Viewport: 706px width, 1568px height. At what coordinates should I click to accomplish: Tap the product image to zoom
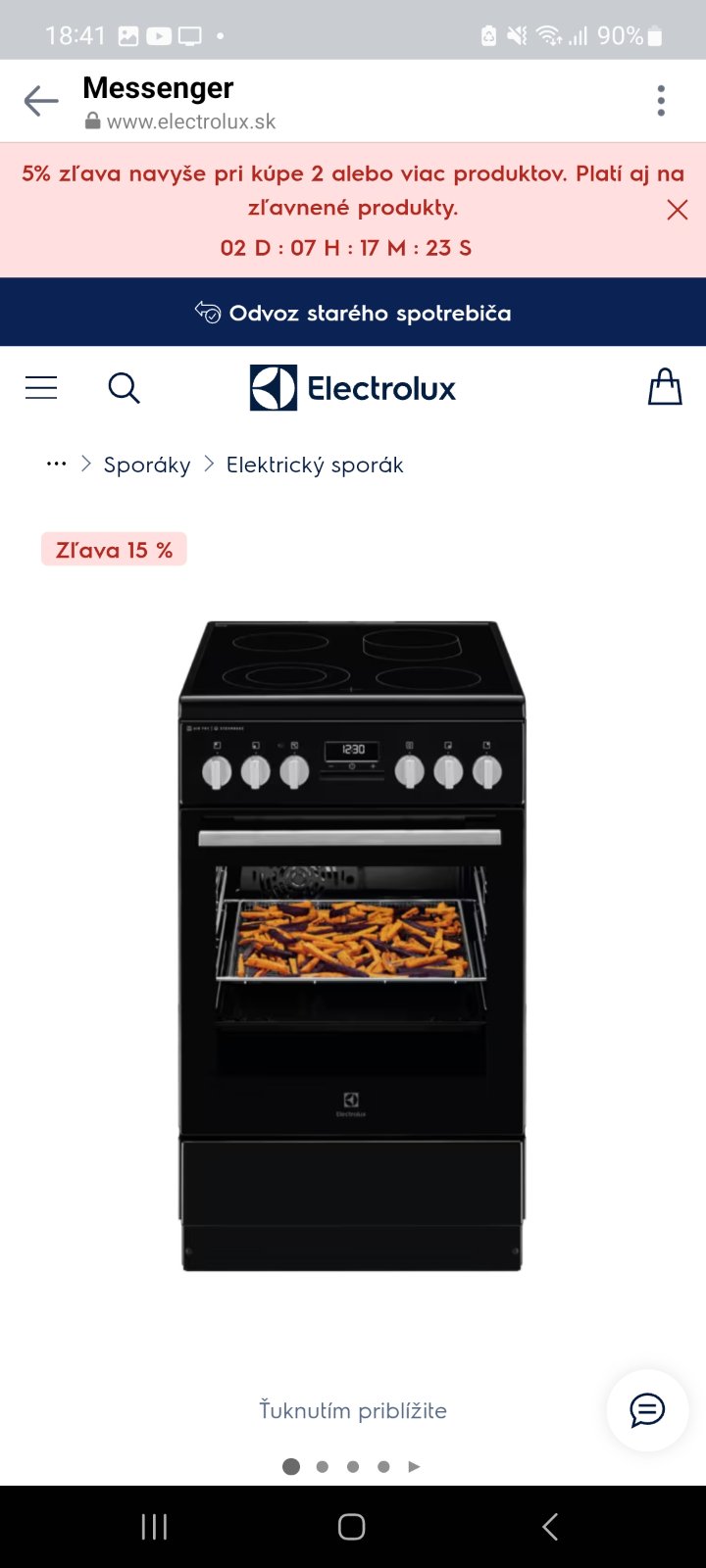(x=351, y=946)
